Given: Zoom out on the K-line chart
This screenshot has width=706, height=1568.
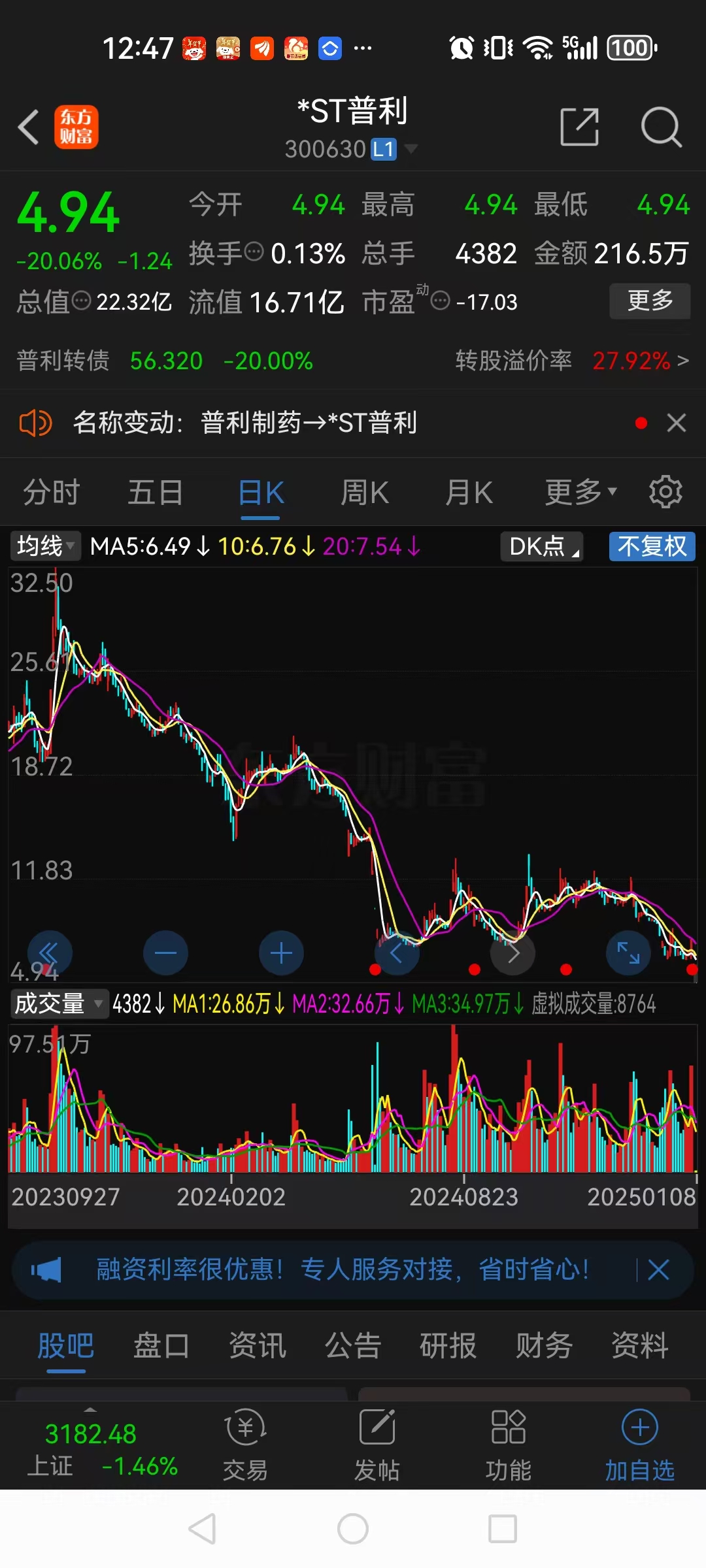Looking at the screenshot, I should tap(165, 953).
